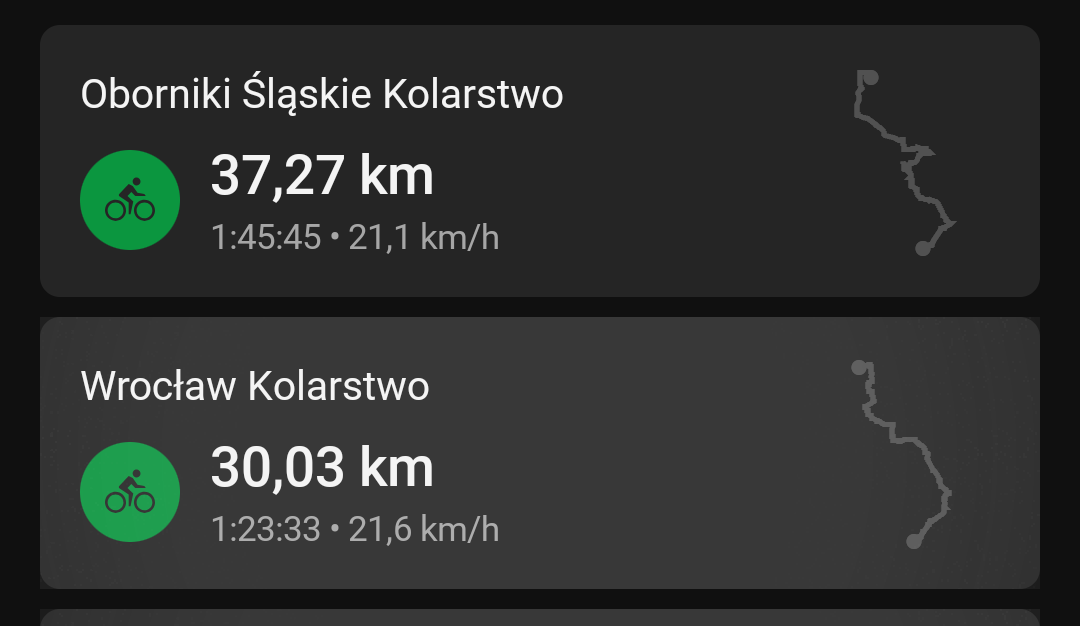Open the Oborniki Śląskie Kolarstwo 37,27 km activity
The height and width of the screenshot is (626, 1080).
(x=540, y=162)
